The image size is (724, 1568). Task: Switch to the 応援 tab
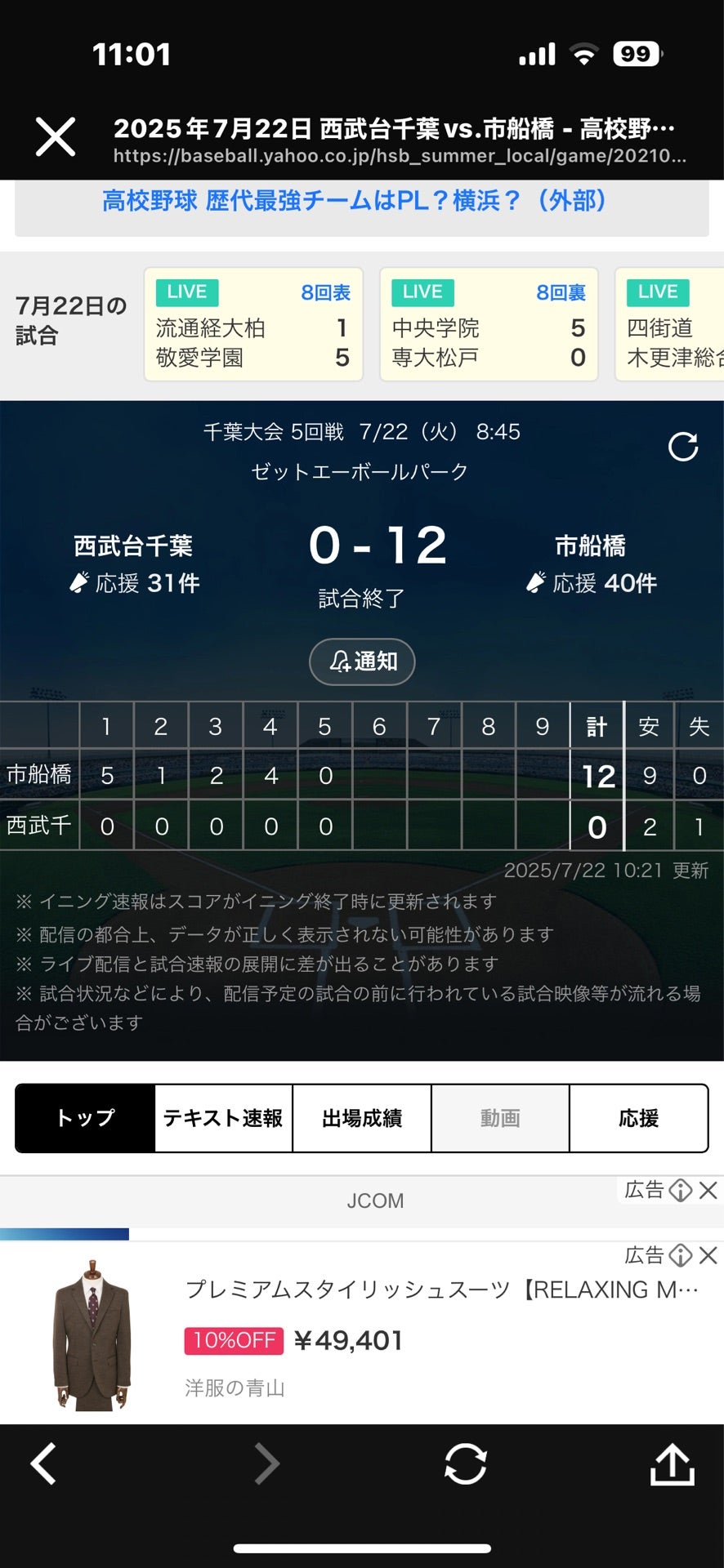[638, 1118]
